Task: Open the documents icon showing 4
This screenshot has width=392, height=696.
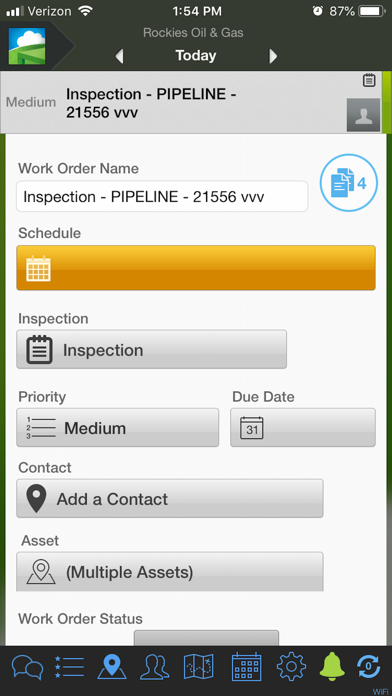Action: click(x=349, y=182)
